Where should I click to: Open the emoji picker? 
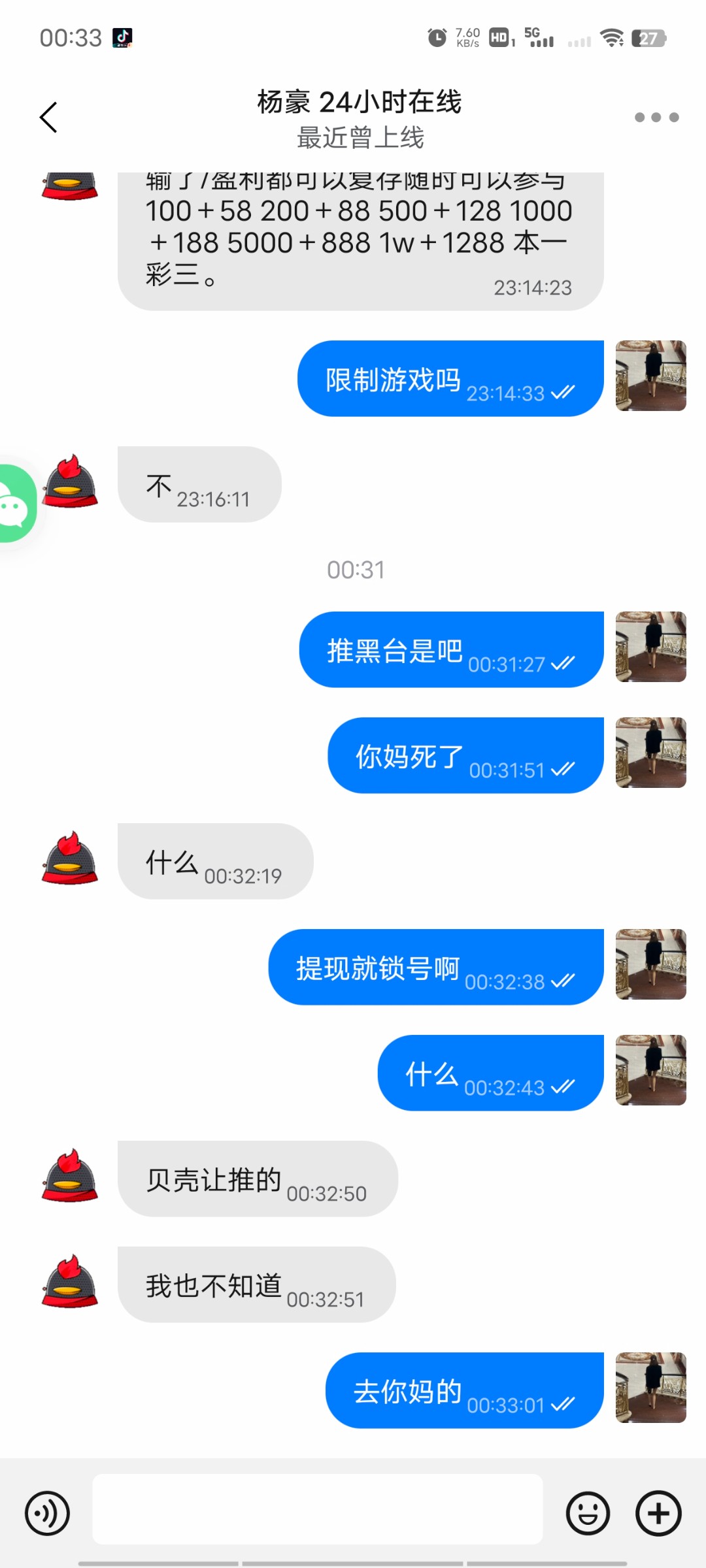[588, 1513]
